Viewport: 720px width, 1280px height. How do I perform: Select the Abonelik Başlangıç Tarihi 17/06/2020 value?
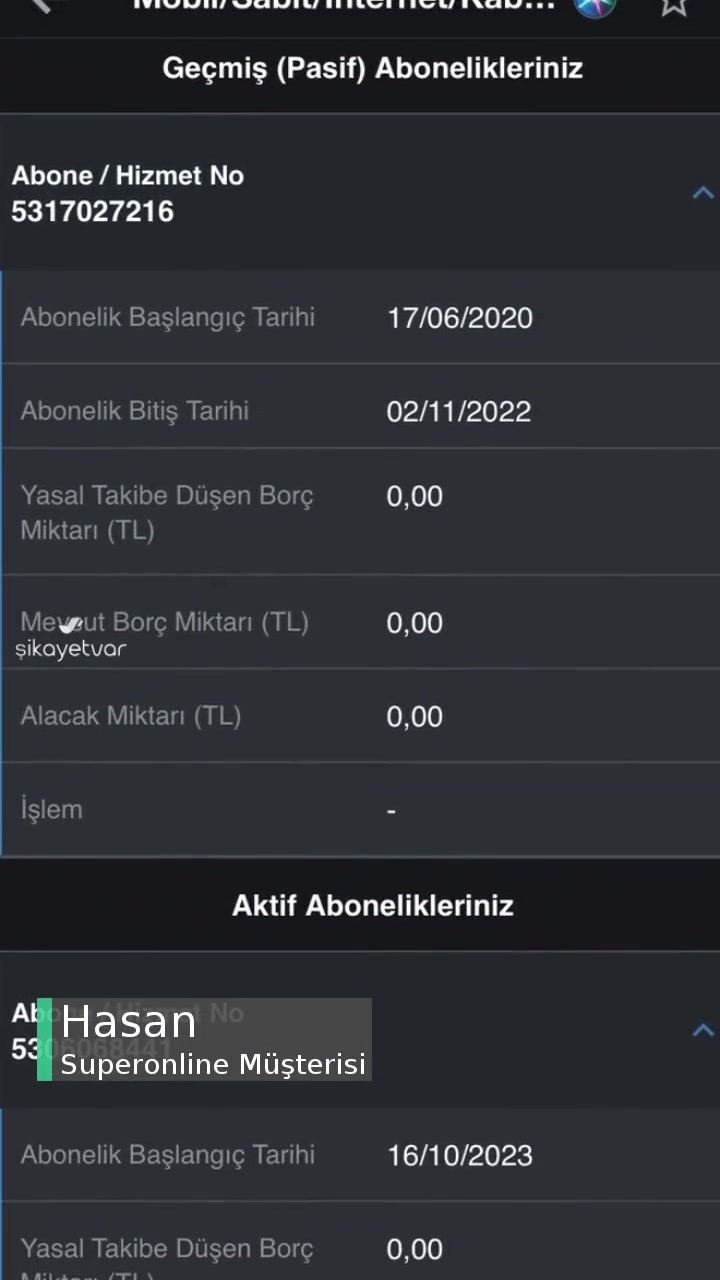459,318
